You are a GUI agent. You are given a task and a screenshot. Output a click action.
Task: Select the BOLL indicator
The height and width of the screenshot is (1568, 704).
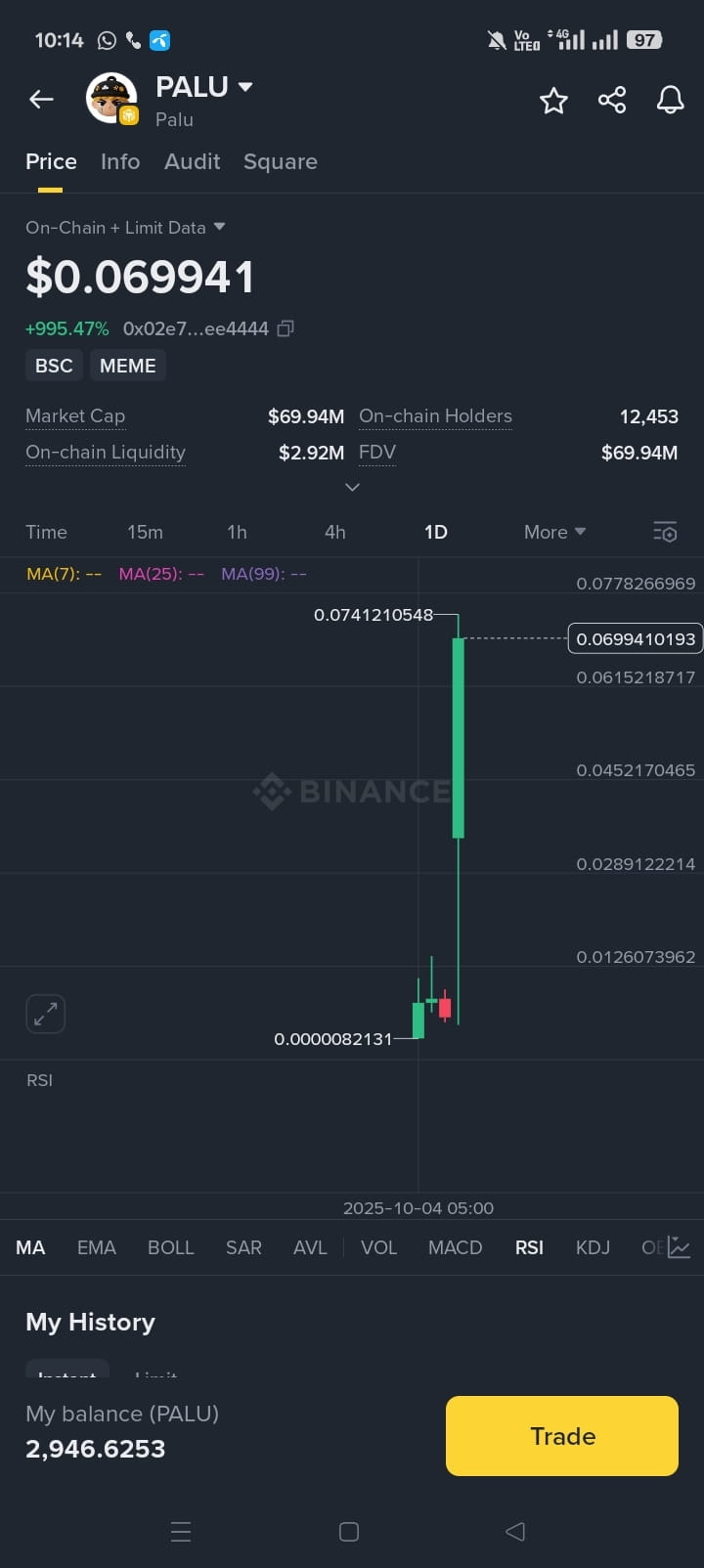click(x=170, y=1247)
